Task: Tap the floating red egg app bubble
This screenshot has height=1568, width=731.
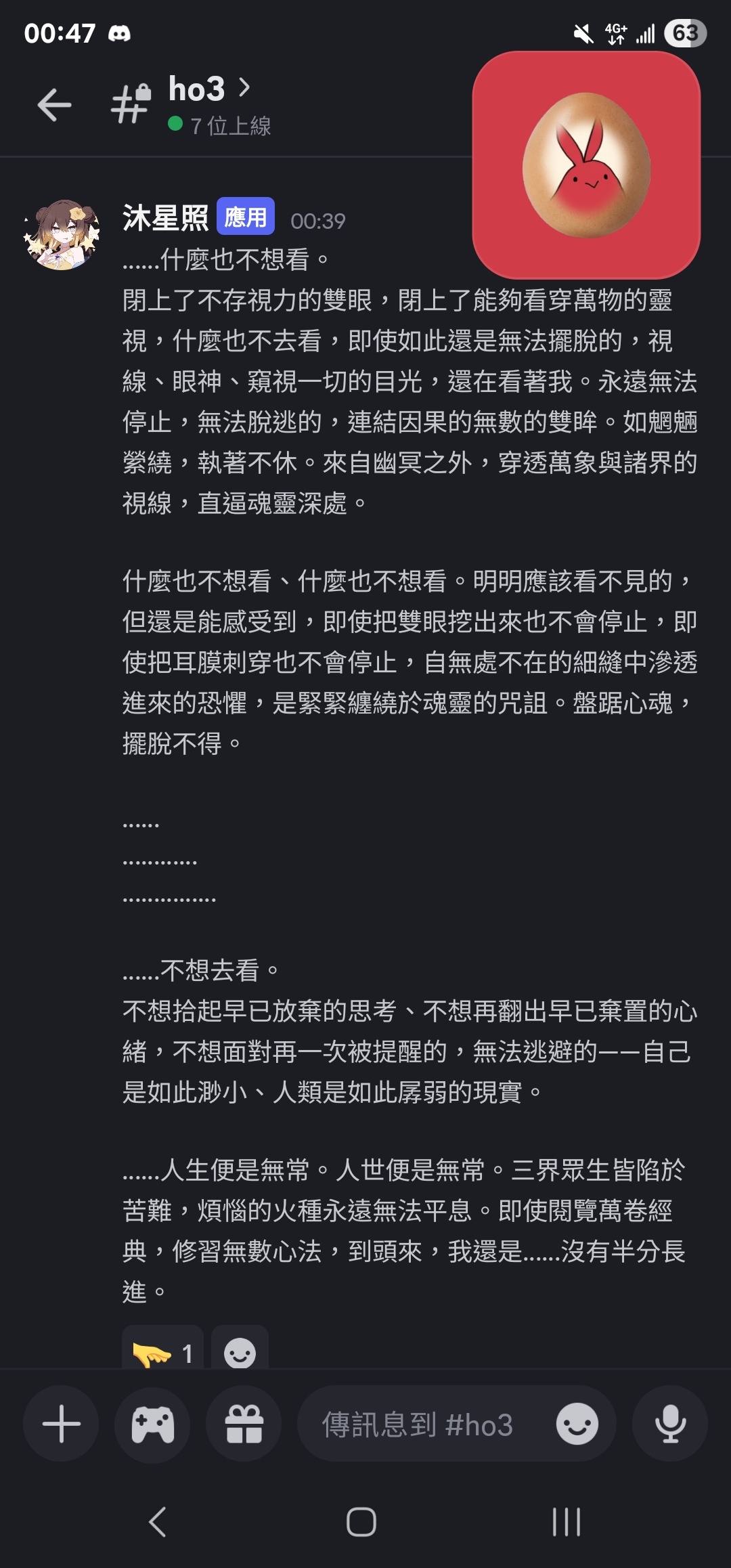Action: (x=586, y=165)
